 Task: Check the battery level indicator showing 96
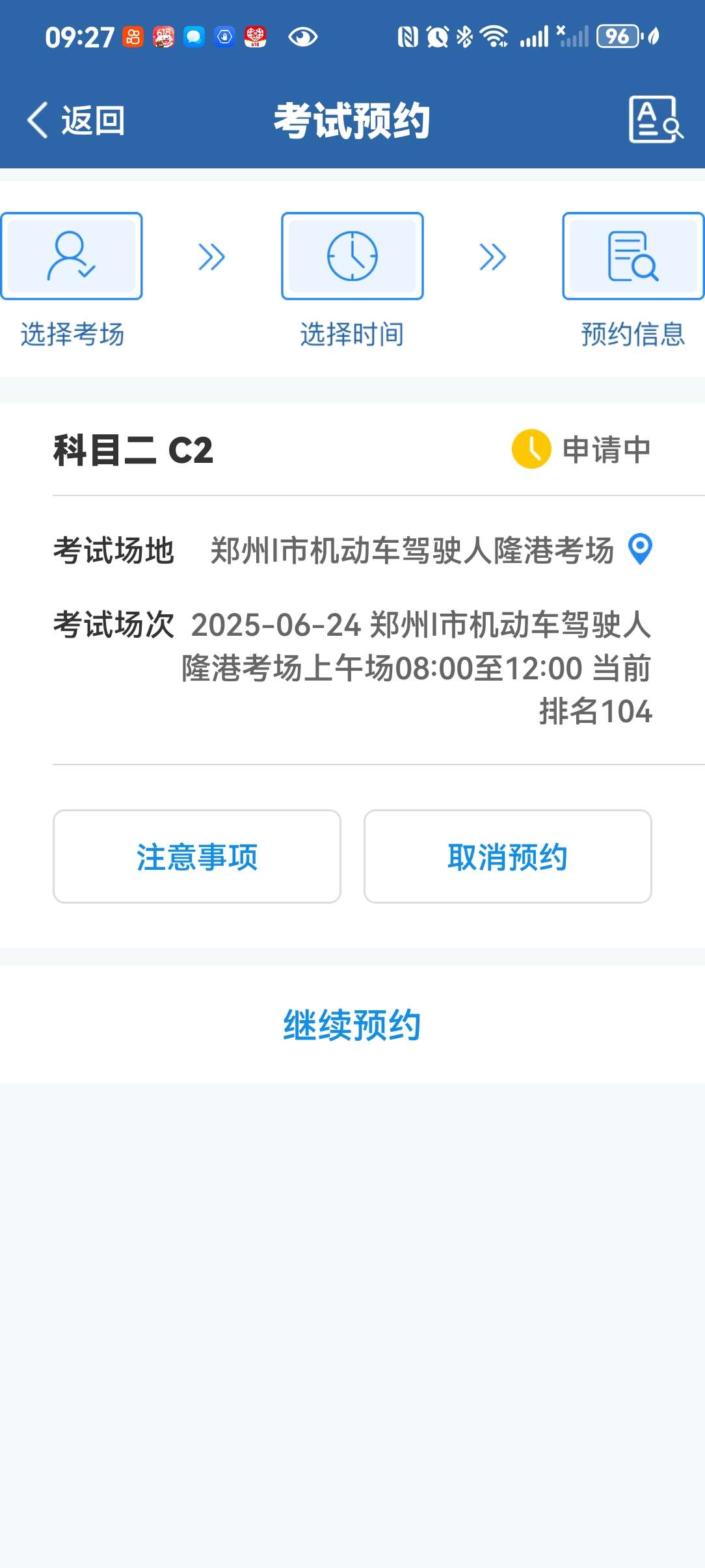tap(619, 37)
